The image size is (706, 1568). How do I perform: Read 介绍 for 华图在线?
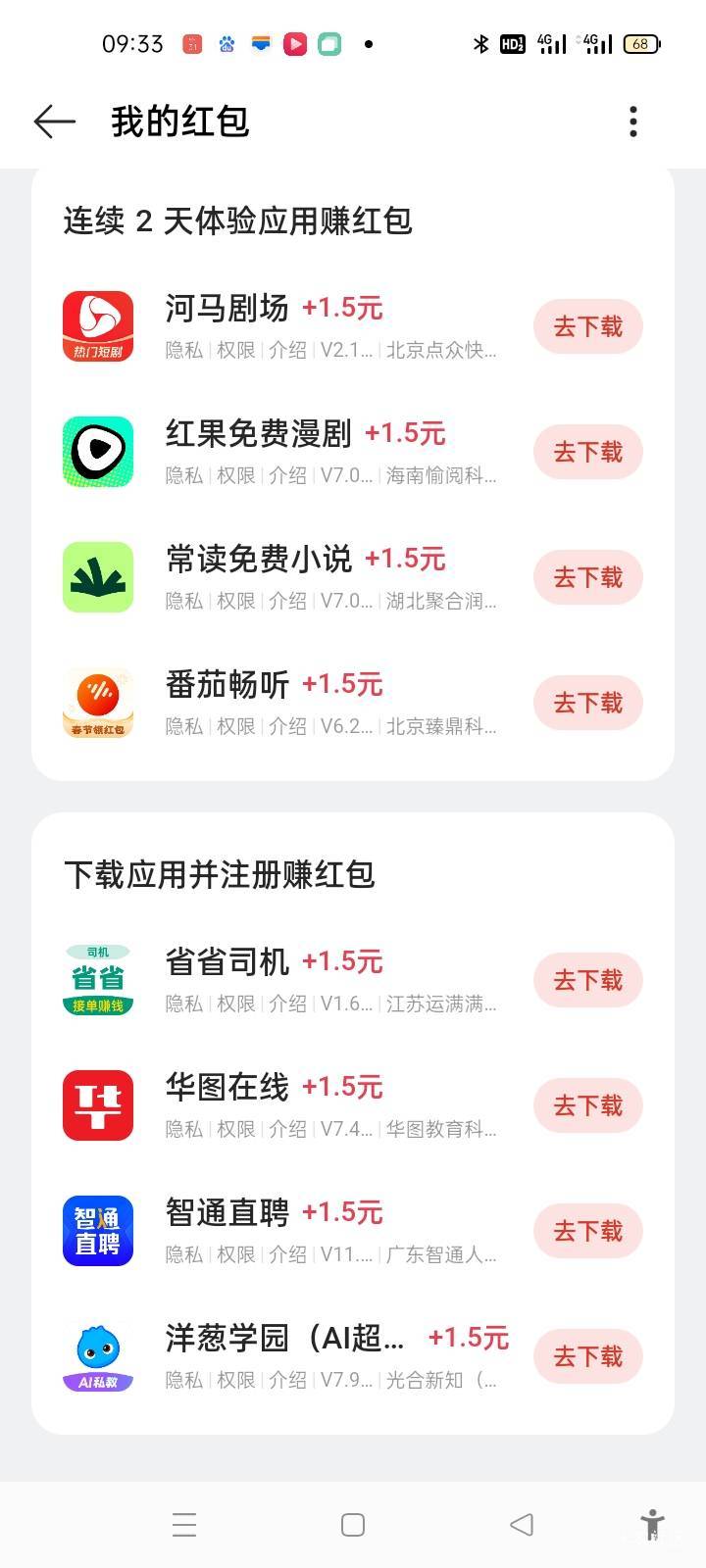pyautogui.click(x=287, y=1129)
